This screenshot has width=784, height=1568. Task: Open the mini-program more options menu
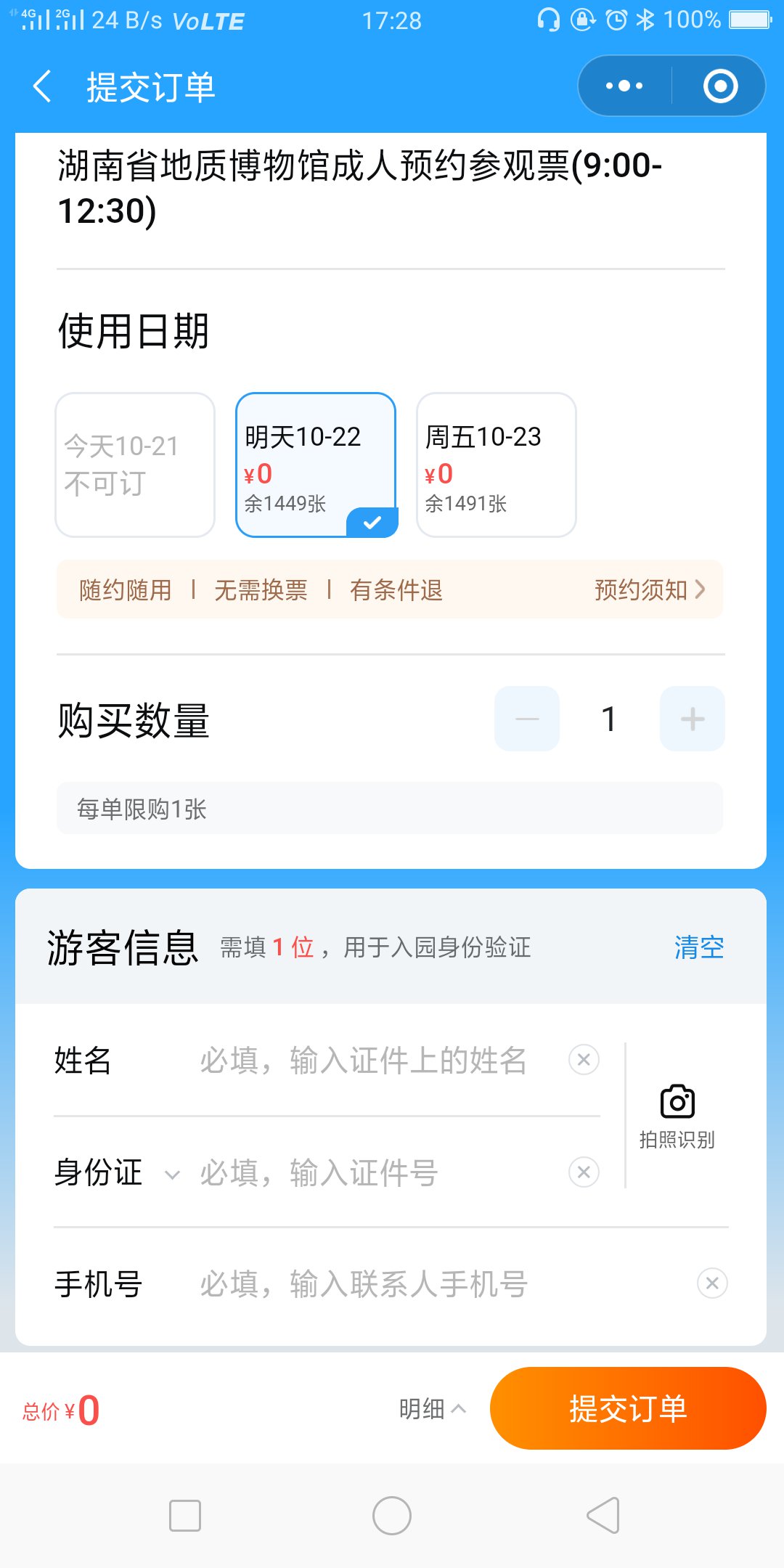tap(624, 86)
